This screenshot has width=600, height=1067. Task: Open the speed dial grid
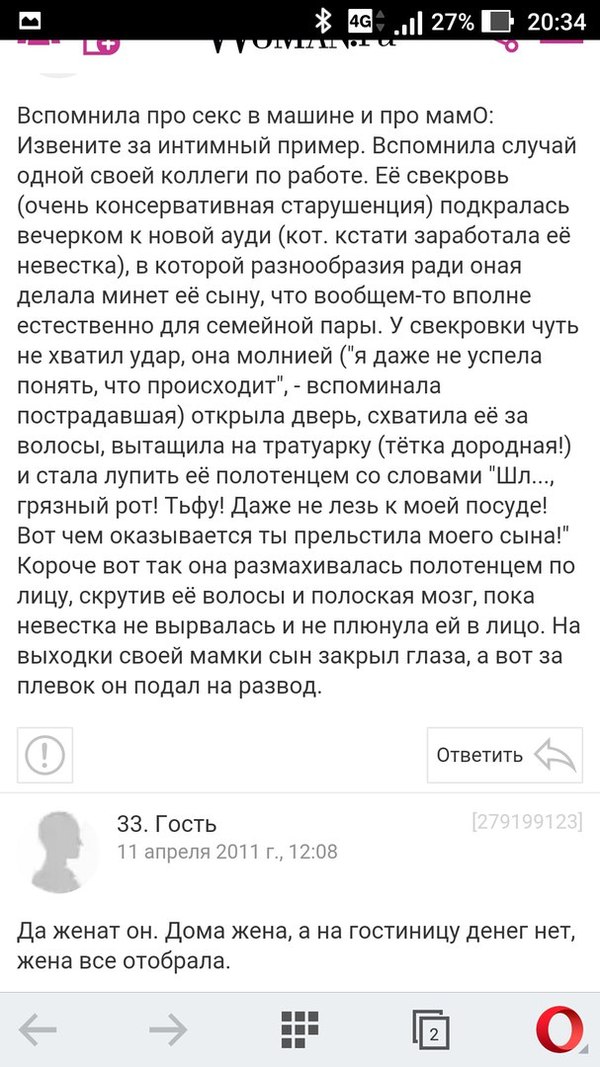pos(299,1029)
